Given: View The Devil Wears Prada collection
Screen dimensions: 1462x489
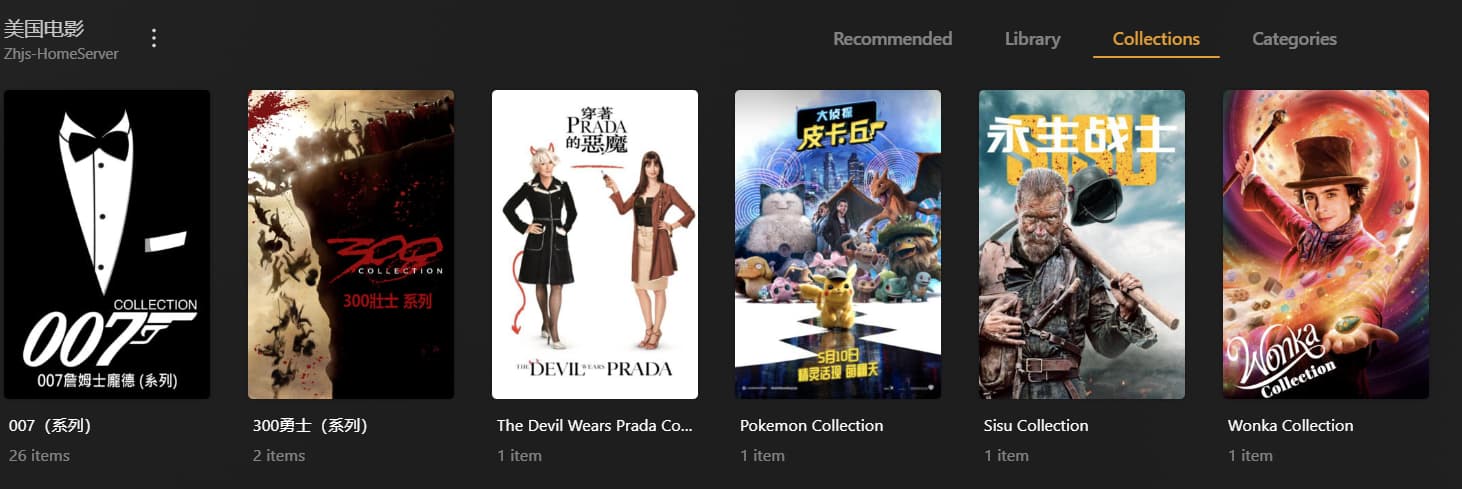Looking at the screenshot, I should pos(595,244).
